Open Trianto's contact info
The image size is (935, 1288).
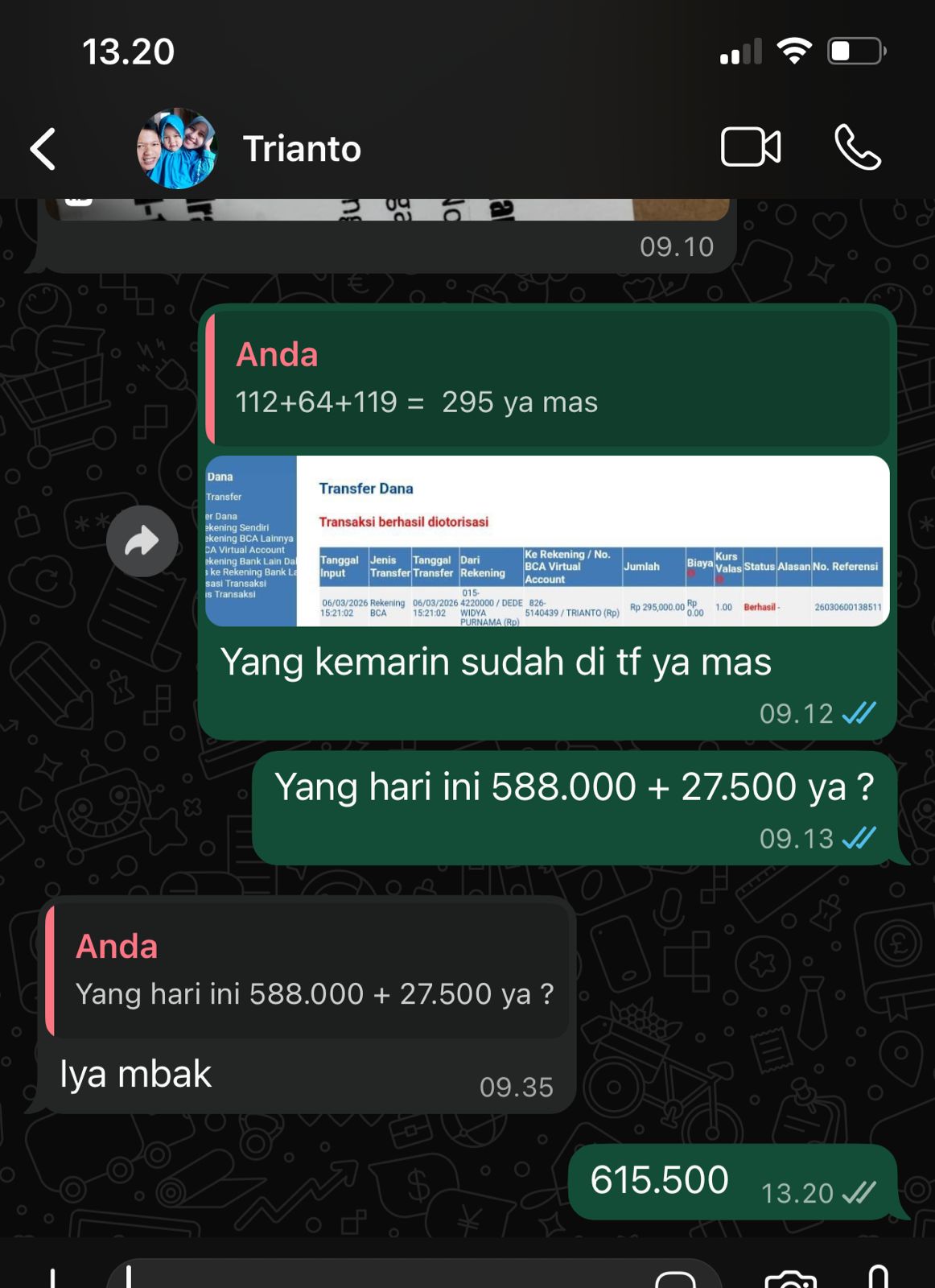302,149
